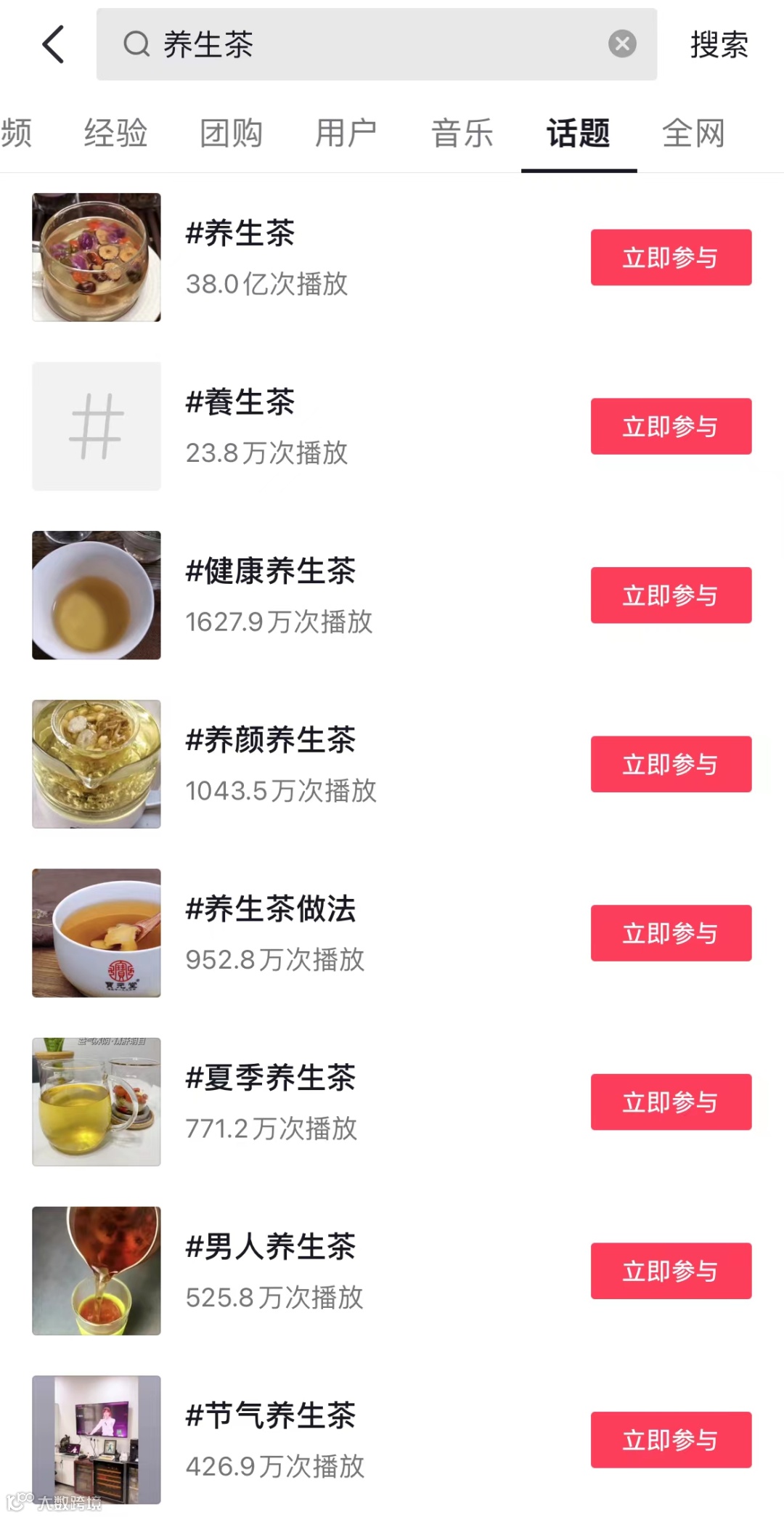Join #夏季养生茶 with 立即参与
This screenshot has height=1517, width=784.
[671, 1102]
